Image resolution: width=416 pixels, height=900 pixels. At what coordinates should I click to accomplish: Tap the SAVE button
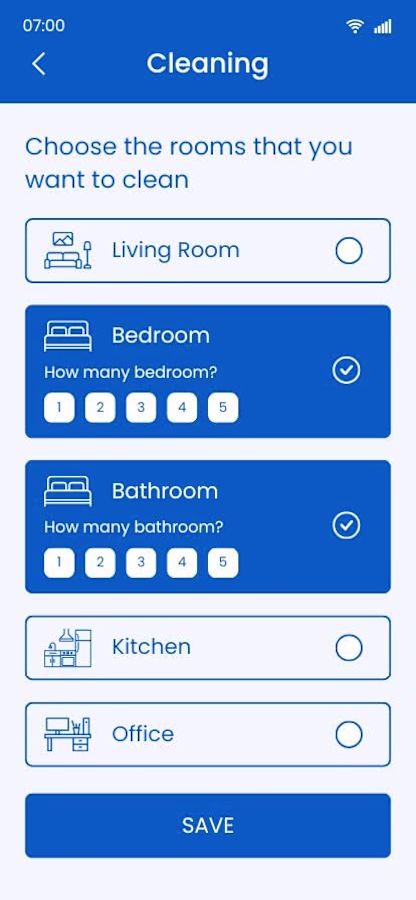click(208, 825)
